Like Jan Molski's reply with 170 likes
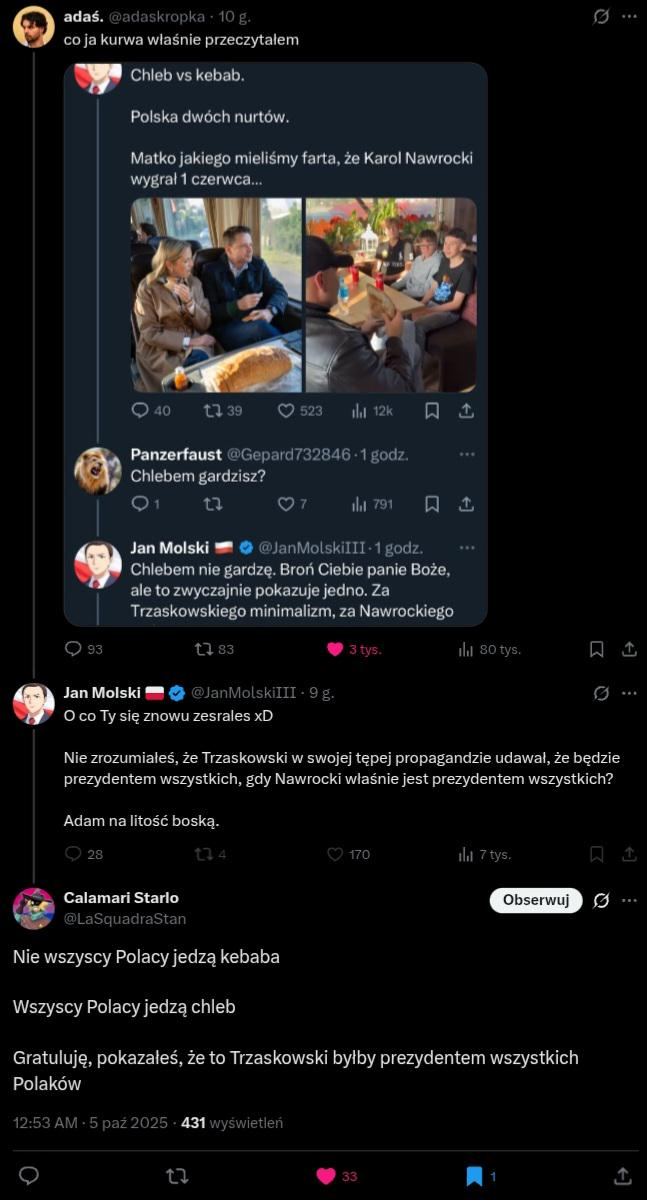The height and width of the screenshot is (1200, 647). (335, 854)
